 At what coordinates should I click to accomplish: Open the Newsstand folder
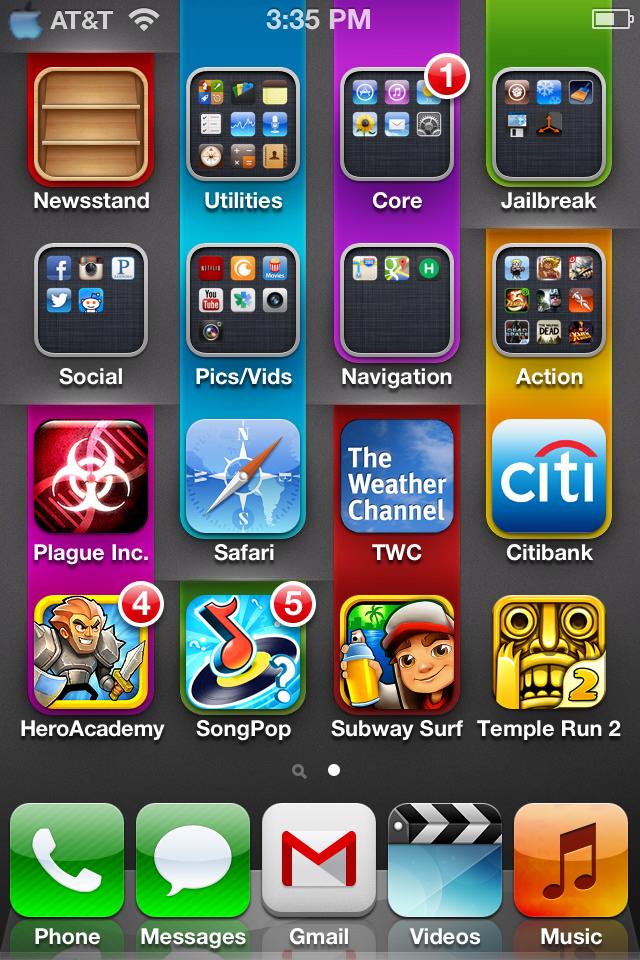(91, 124)
